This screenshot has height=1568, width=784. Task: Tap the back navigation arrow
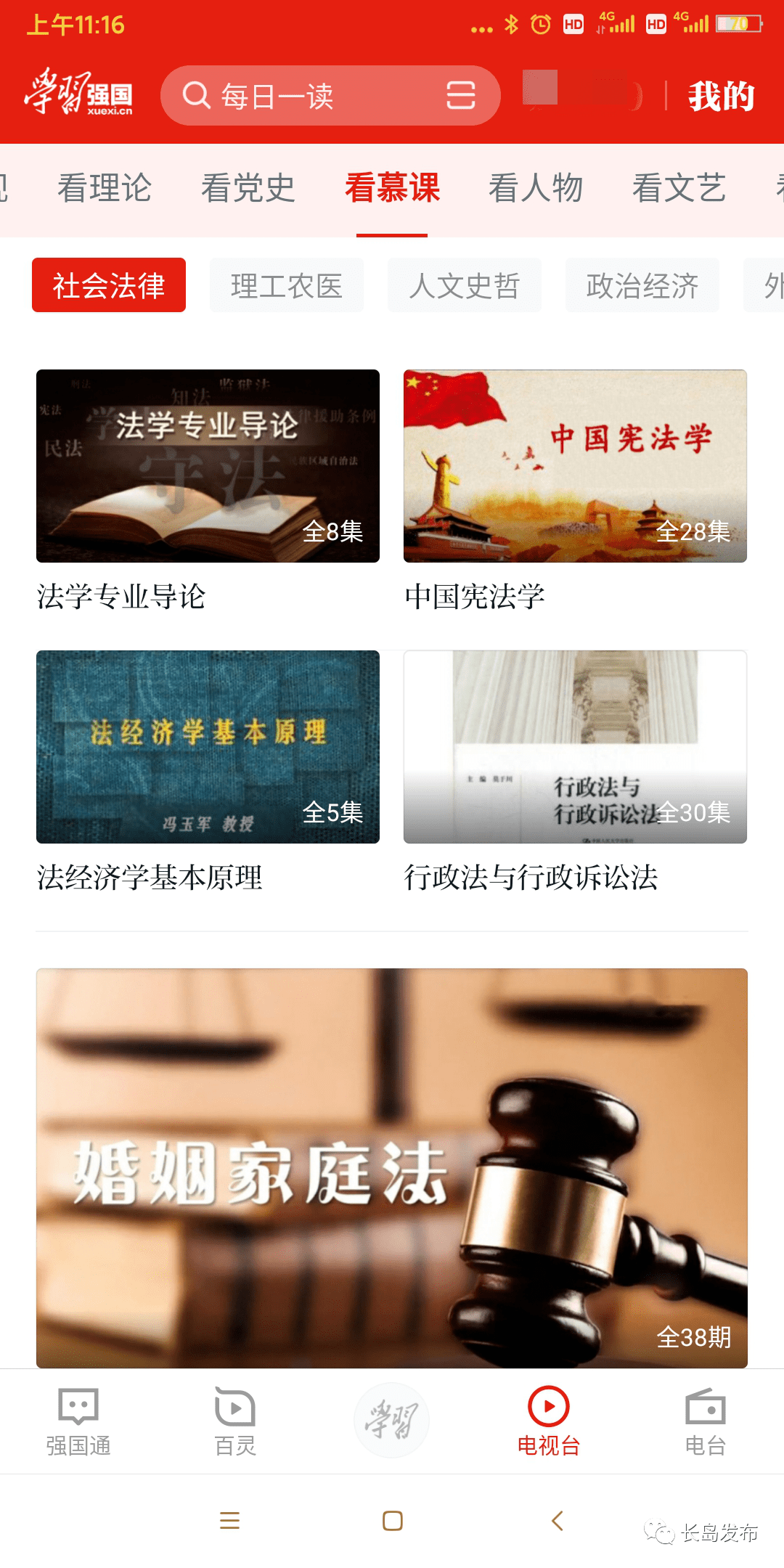pyautogui.click(x=558, y=1521)
